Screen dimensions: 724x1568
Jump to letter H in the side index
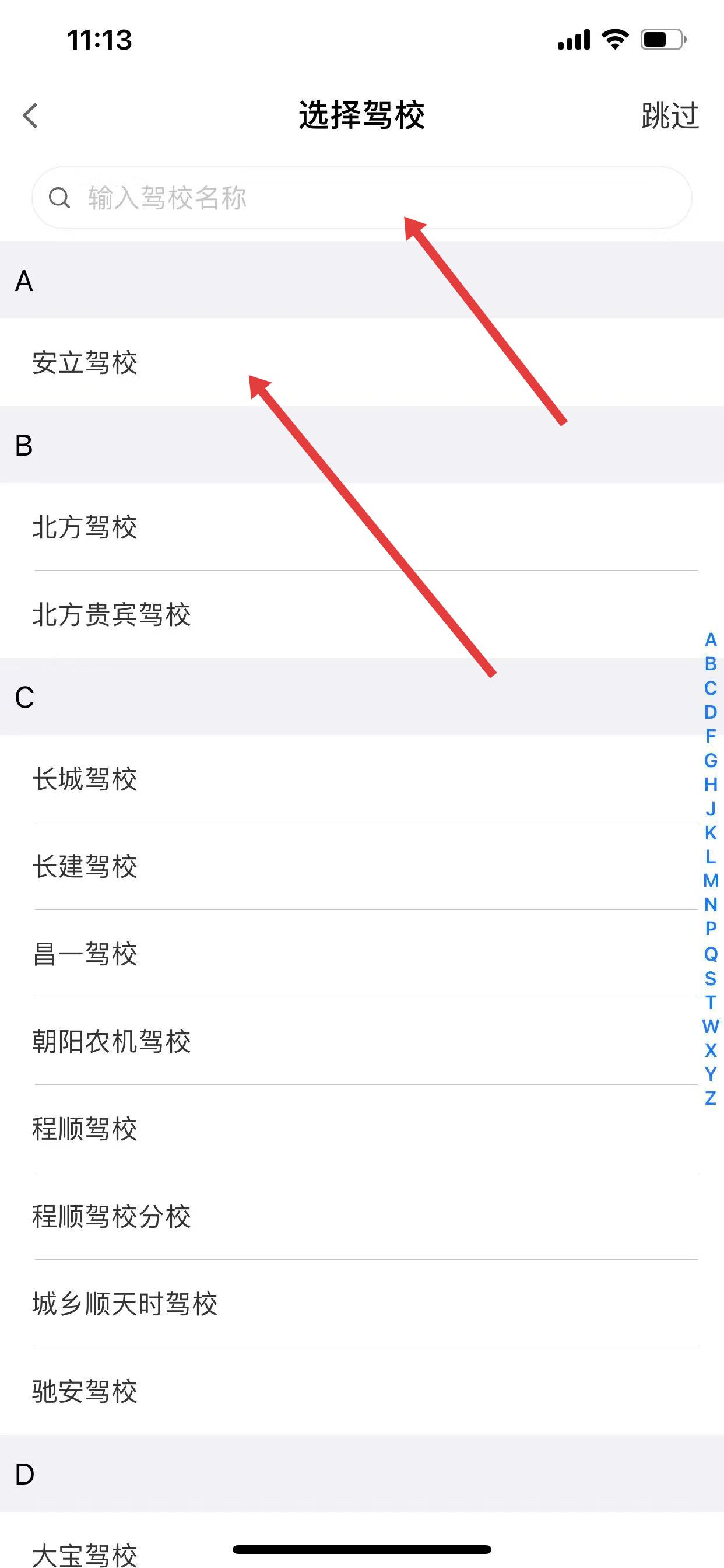710,785
